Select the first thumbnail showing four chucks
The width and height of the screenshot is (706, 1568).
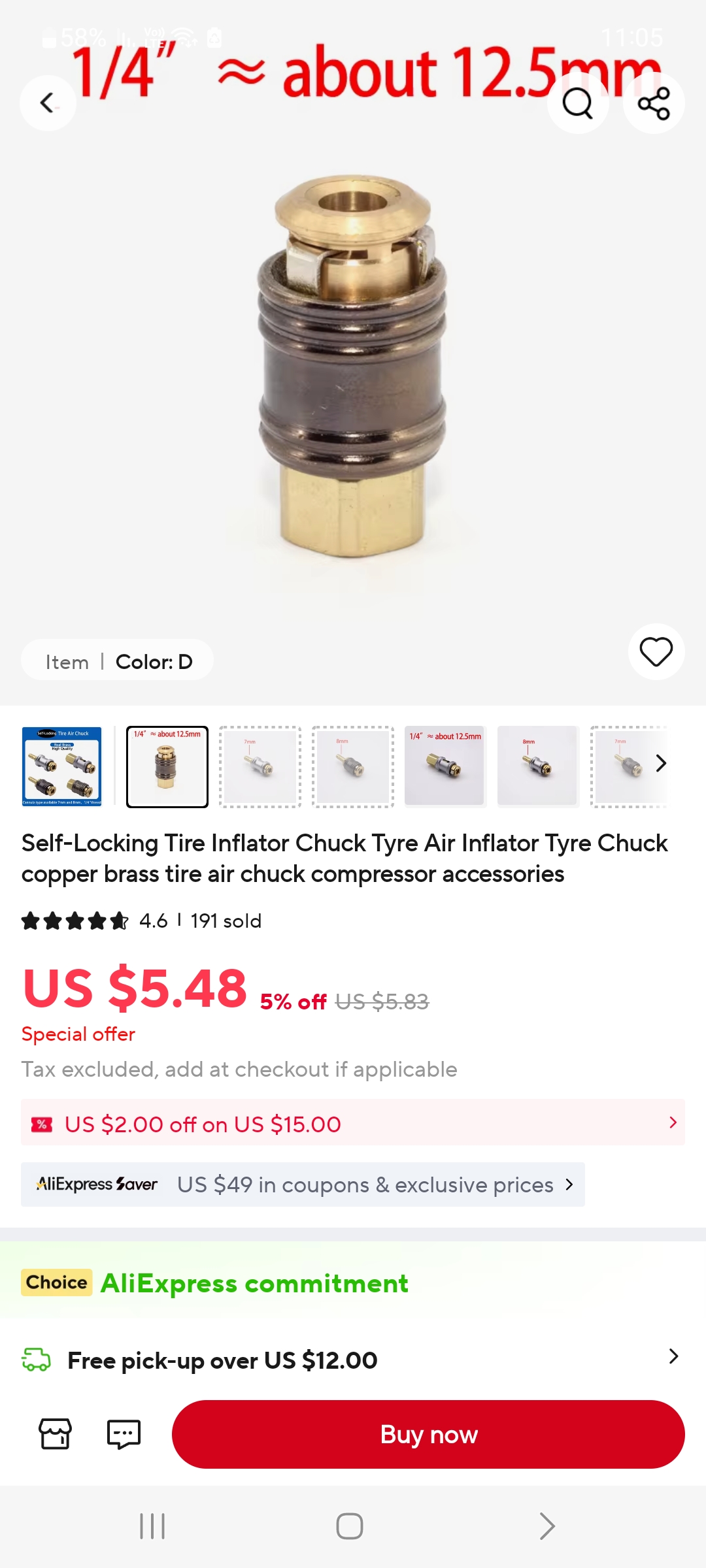(62, 766)
